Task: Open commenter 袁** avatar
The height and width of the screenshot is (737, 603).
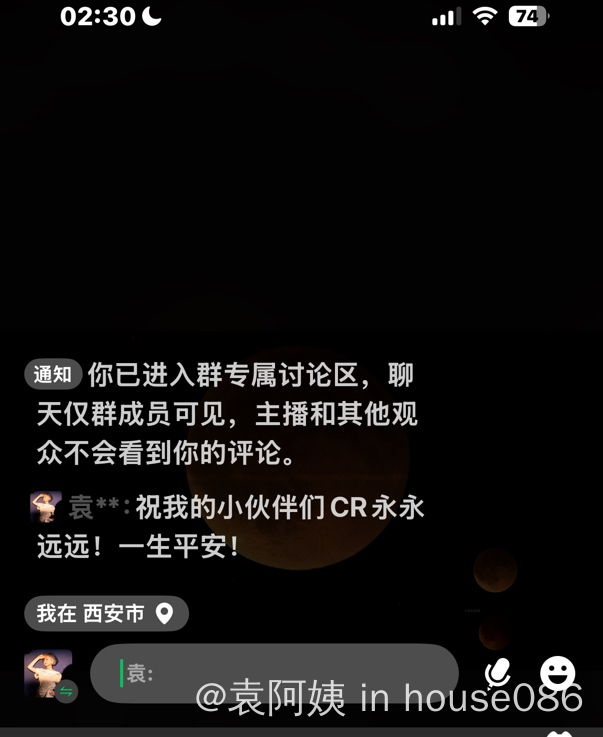Action: [x=46, y=507]
